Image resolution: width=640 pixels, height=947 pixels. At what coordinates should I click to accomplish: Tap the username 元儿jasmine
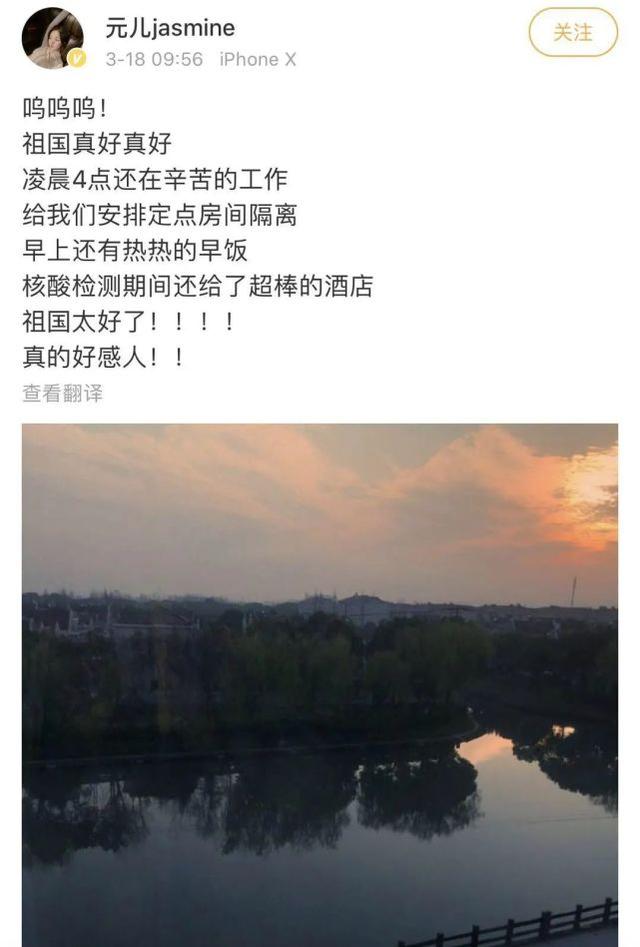[170, 28]
